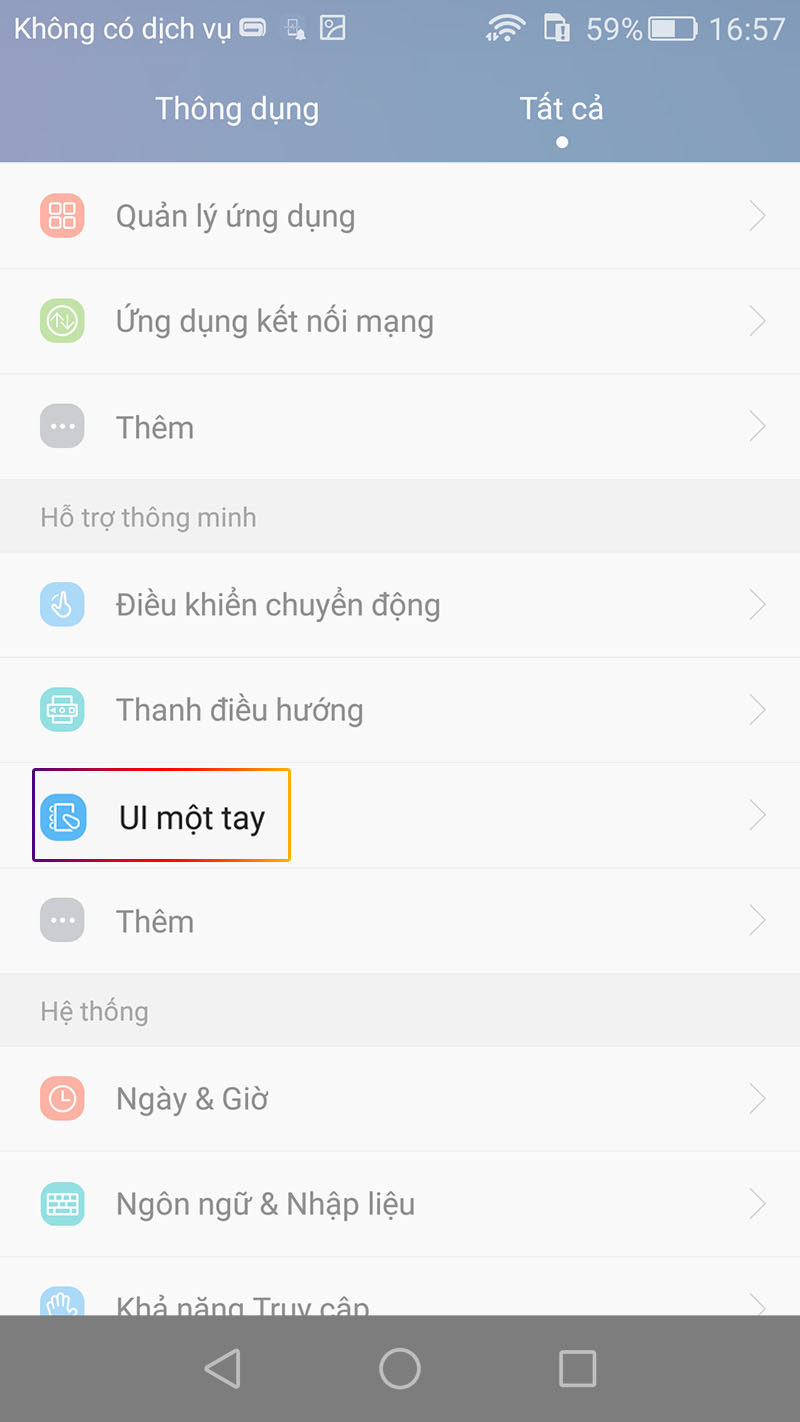Open Quản lý ứng dụng via its grid icon

tap(62, 216)
